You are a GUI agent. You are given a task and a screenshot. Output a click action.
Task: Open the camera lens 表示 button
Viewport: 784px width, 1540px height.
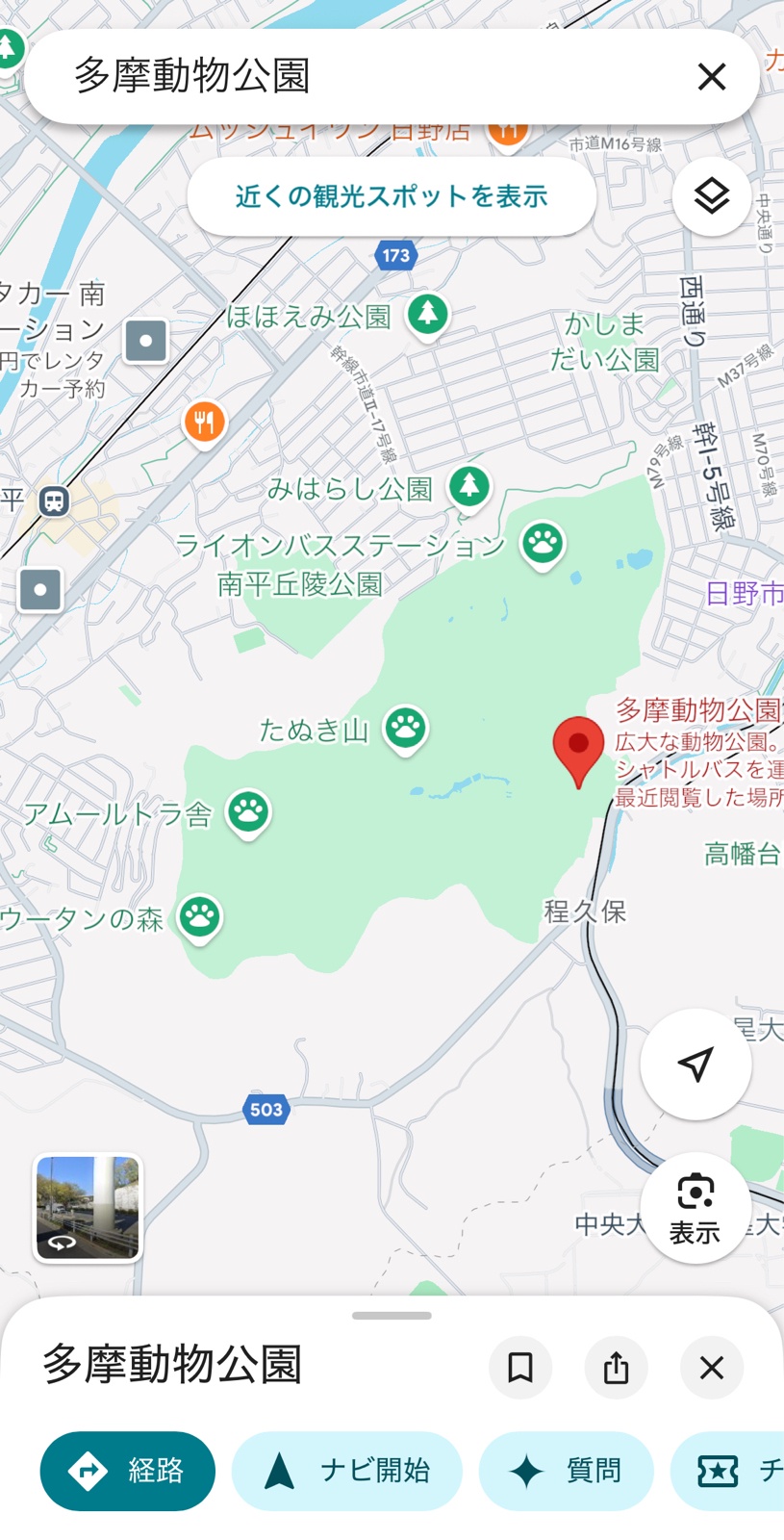(x=695, y=1207)
